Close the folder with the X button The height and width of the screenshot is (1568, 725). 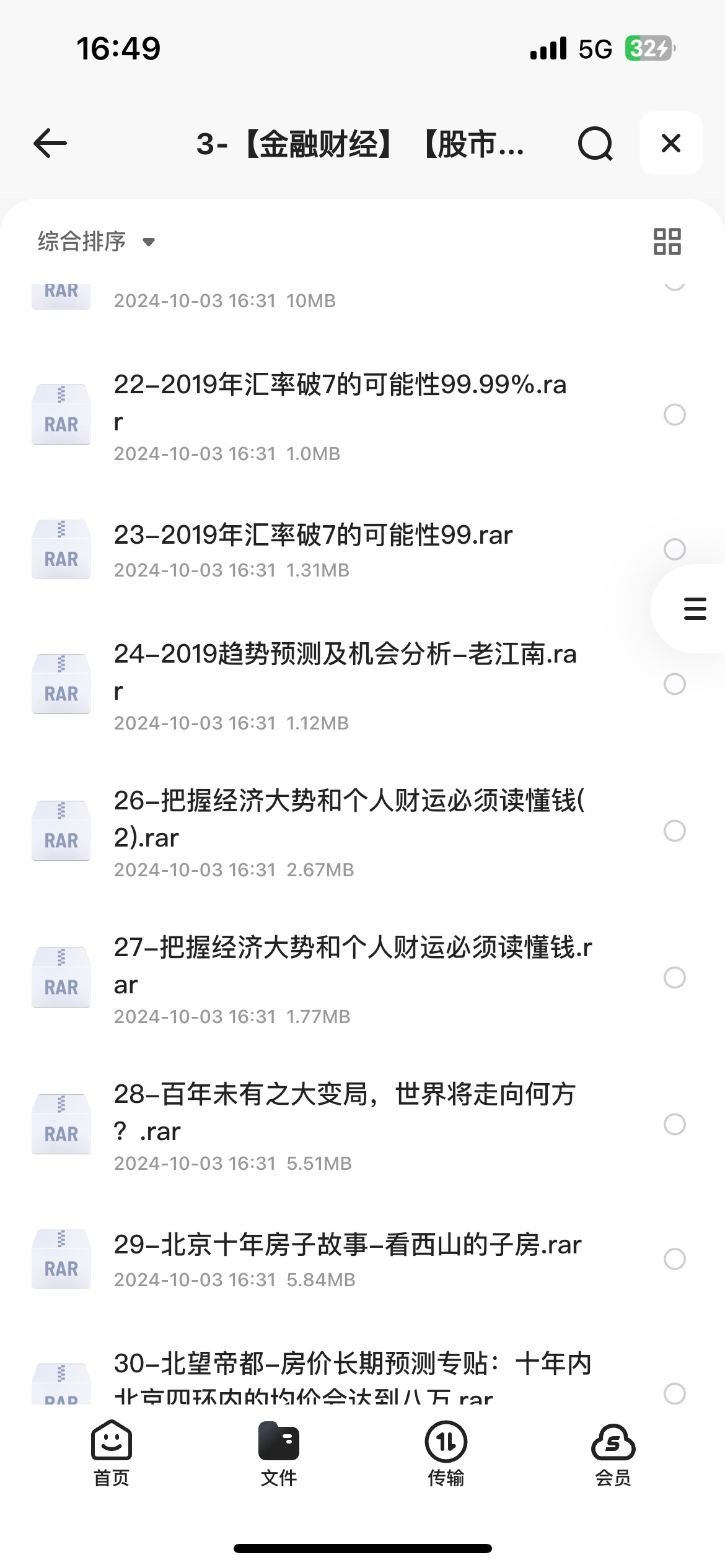tap(671, 143)
